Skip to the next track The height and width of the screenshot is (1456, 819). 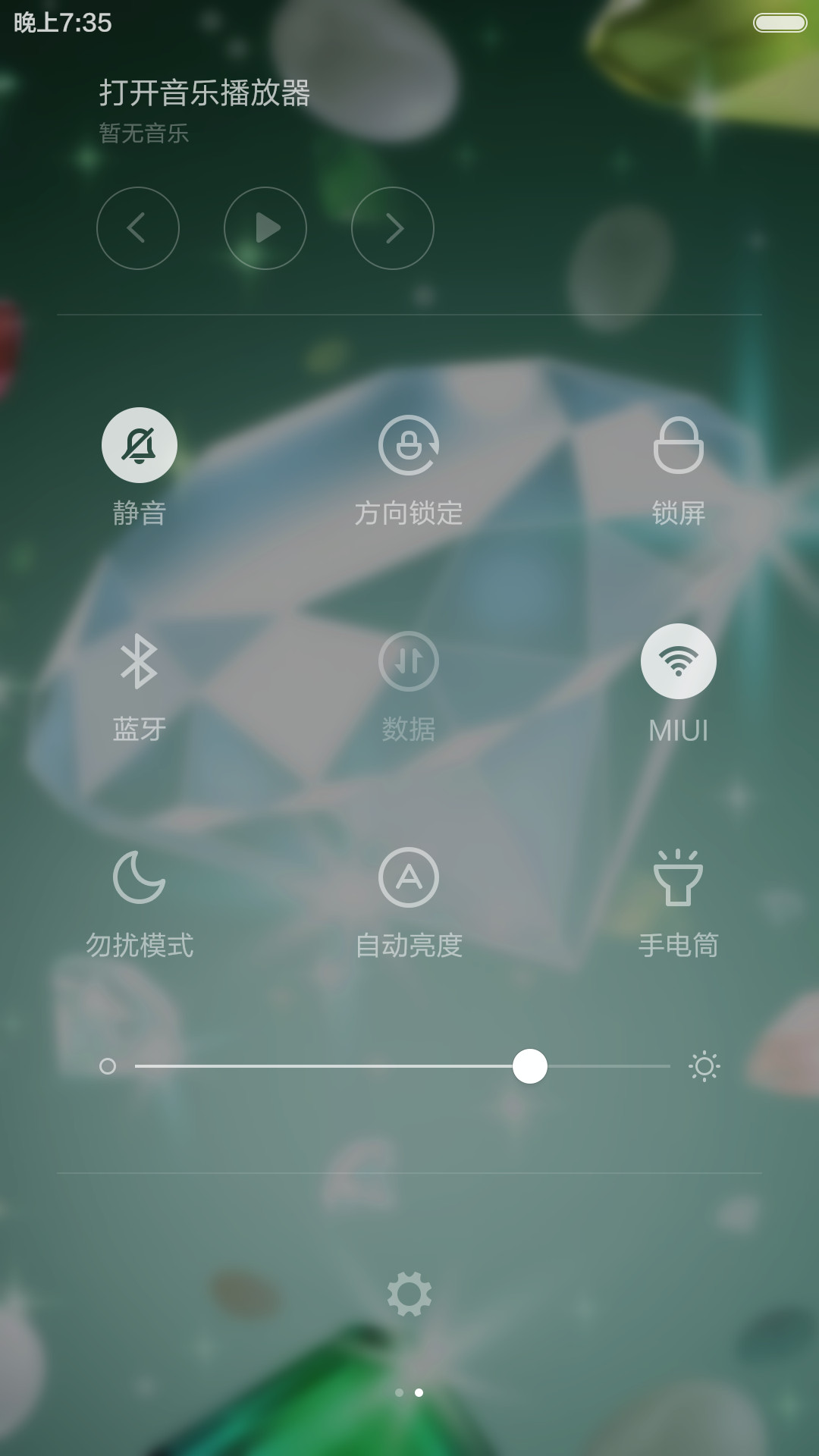click(x=393, y=228)
